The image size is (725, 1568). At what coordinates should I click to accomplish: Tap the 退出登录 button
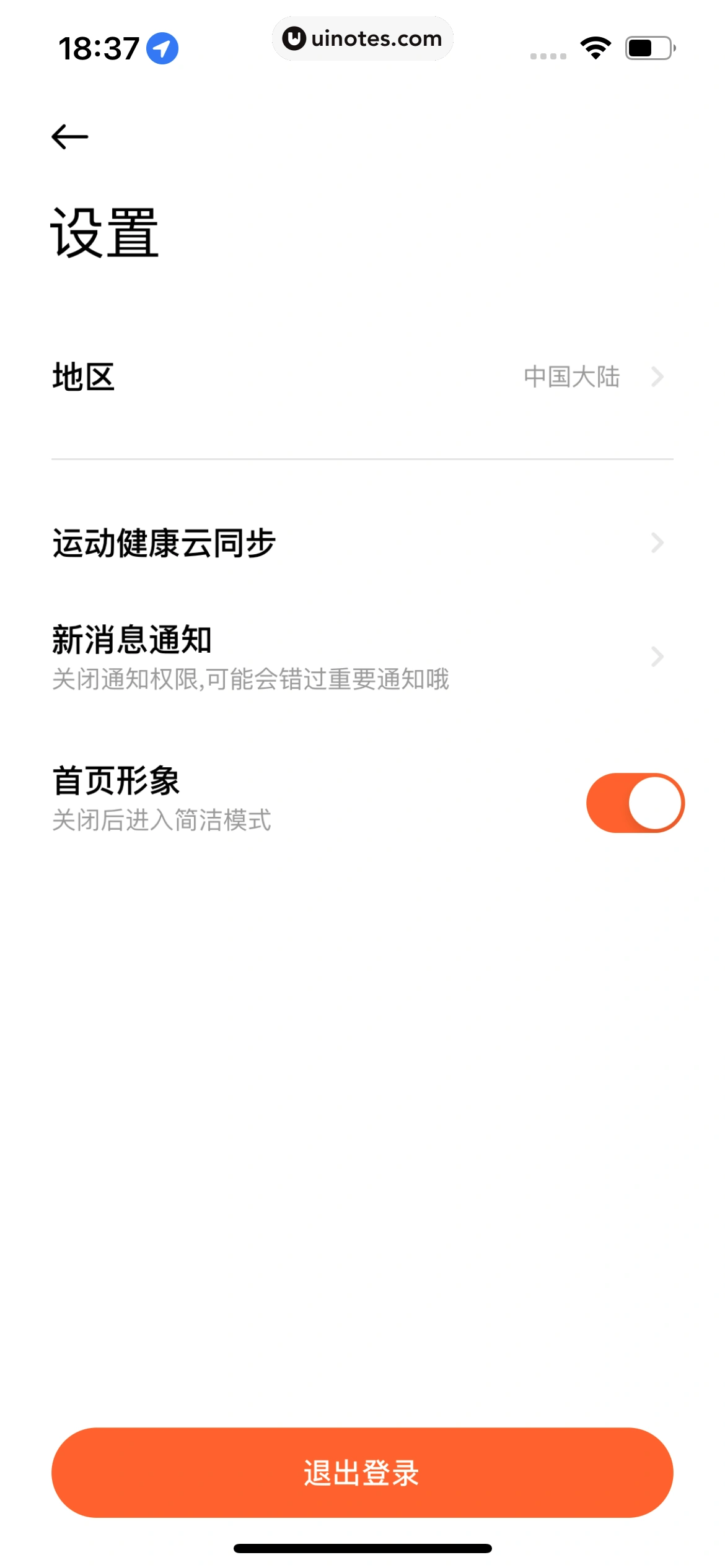(x=362, y=1473)
